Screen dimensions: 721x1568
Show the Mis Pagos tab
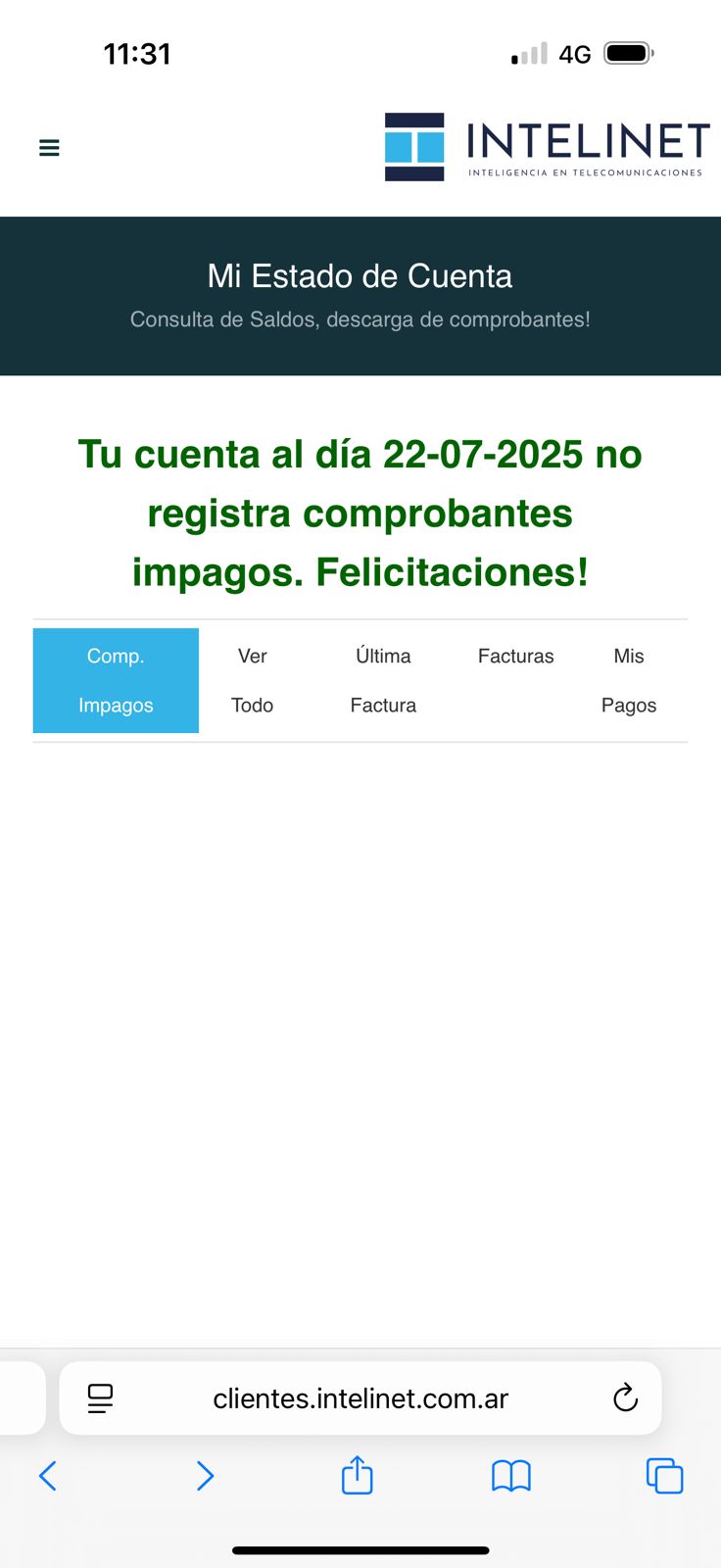tap(628, 680)
